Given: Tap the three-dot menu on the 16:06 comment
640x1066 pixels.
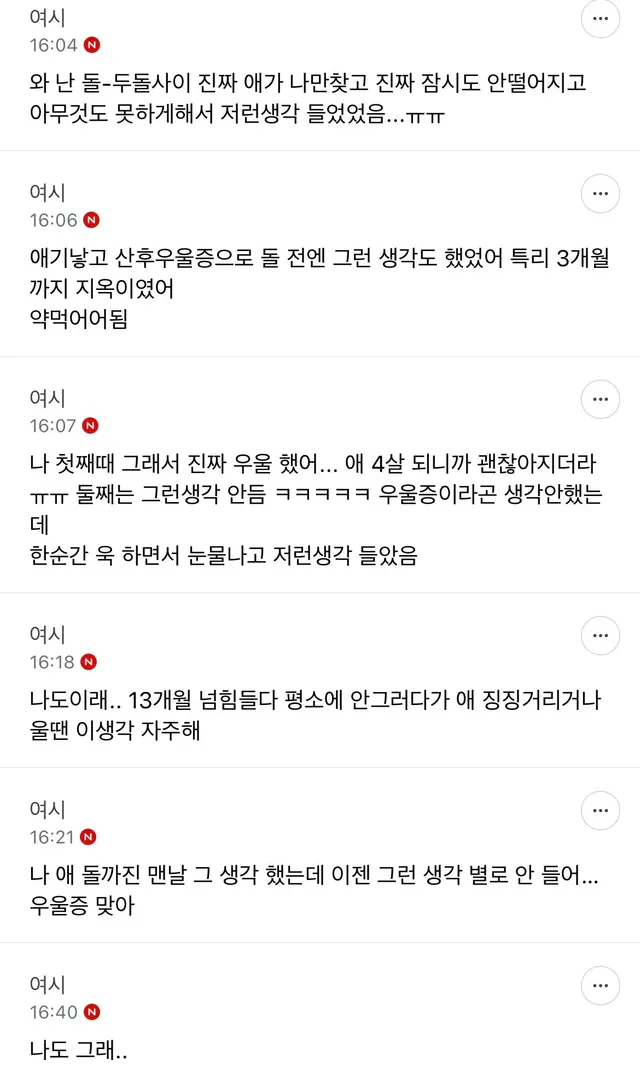Looking at the screenshot, I should [x=600, y=193].
